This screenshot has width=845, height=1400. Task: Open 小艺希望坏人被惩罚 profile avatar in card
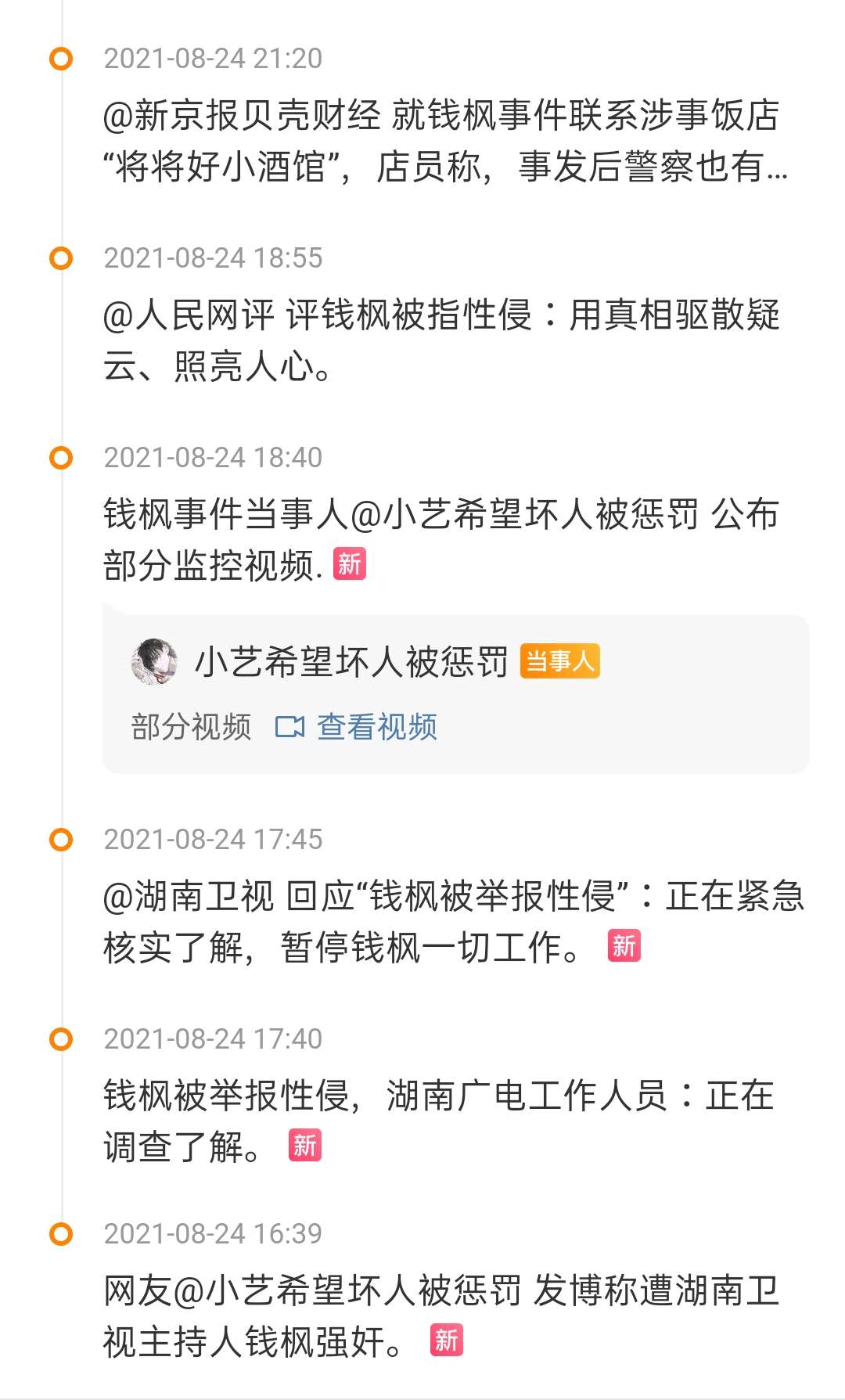(x=153, y=662)
